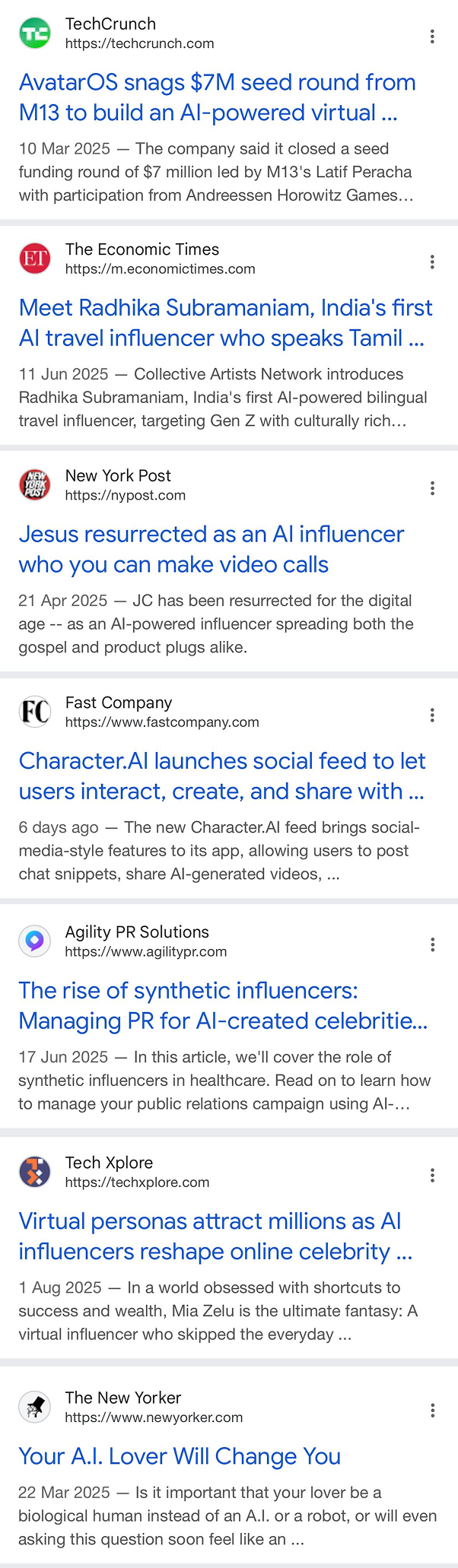This screenshot has width=458, height=1568.
Task: Open the overflow menu for The New Yorker result
Action: 432,1411
